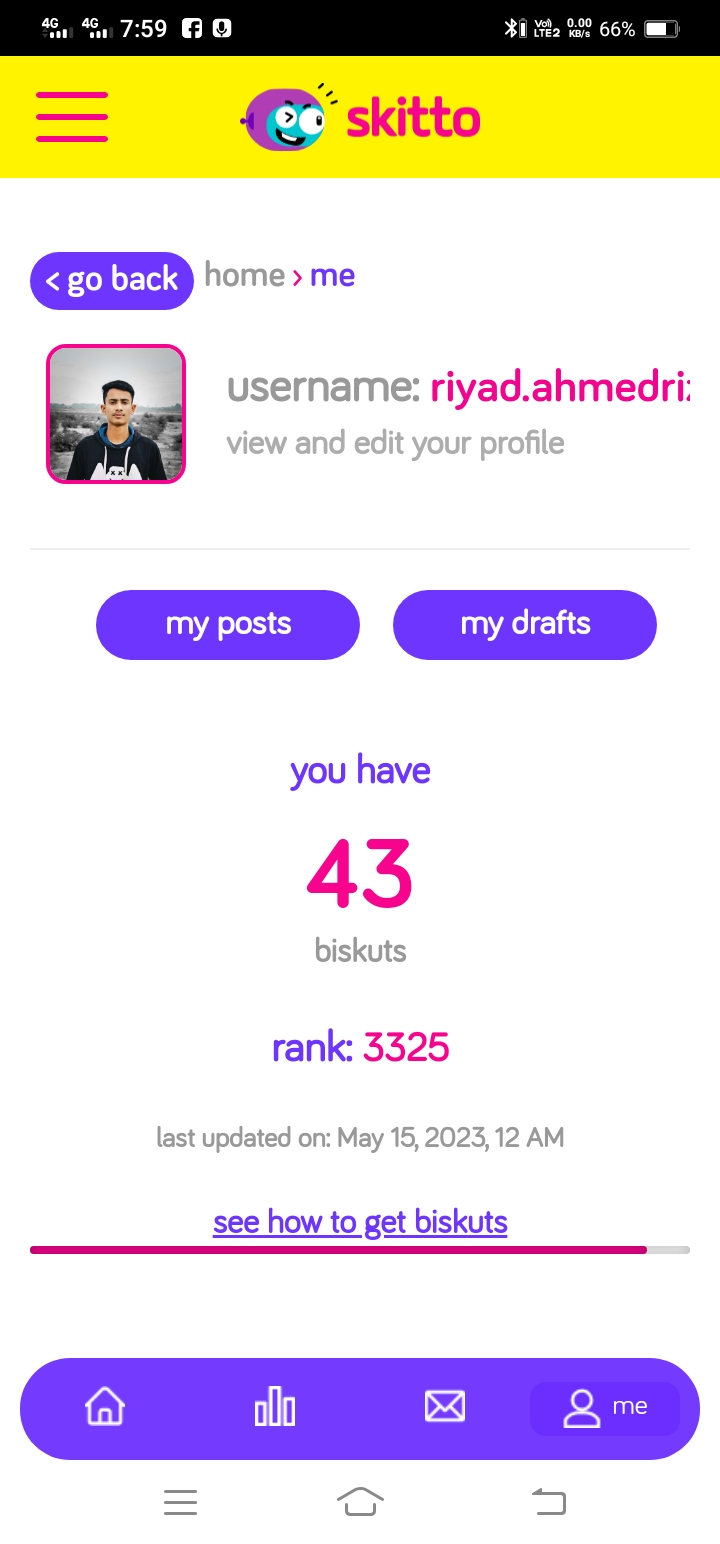Image resolution: width=720 pixels, height=1544 pixels.
Task: Tap the go back button
Action: (112, 280)
